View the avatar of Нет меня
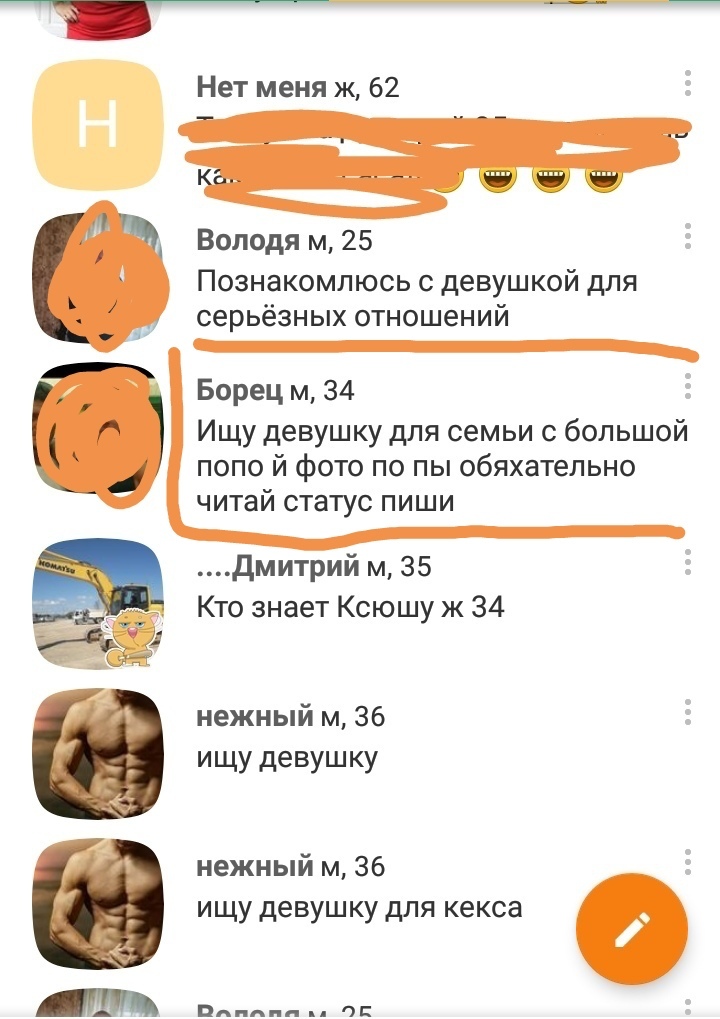Viewport: 720px width, 1019px height. [97, 125]
